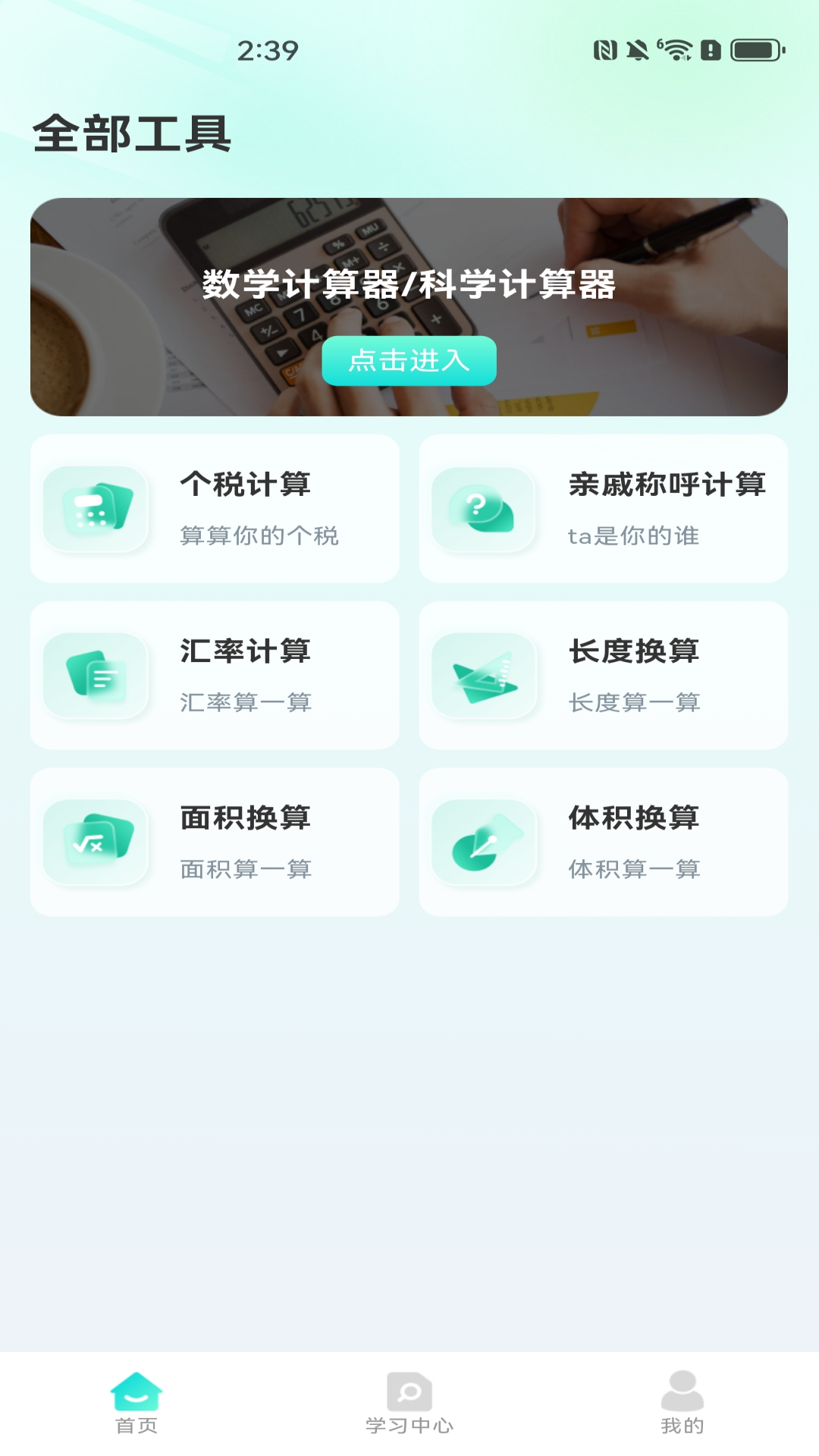
Task: Open the 长度换算 card
Action: (x=603, y=676)
